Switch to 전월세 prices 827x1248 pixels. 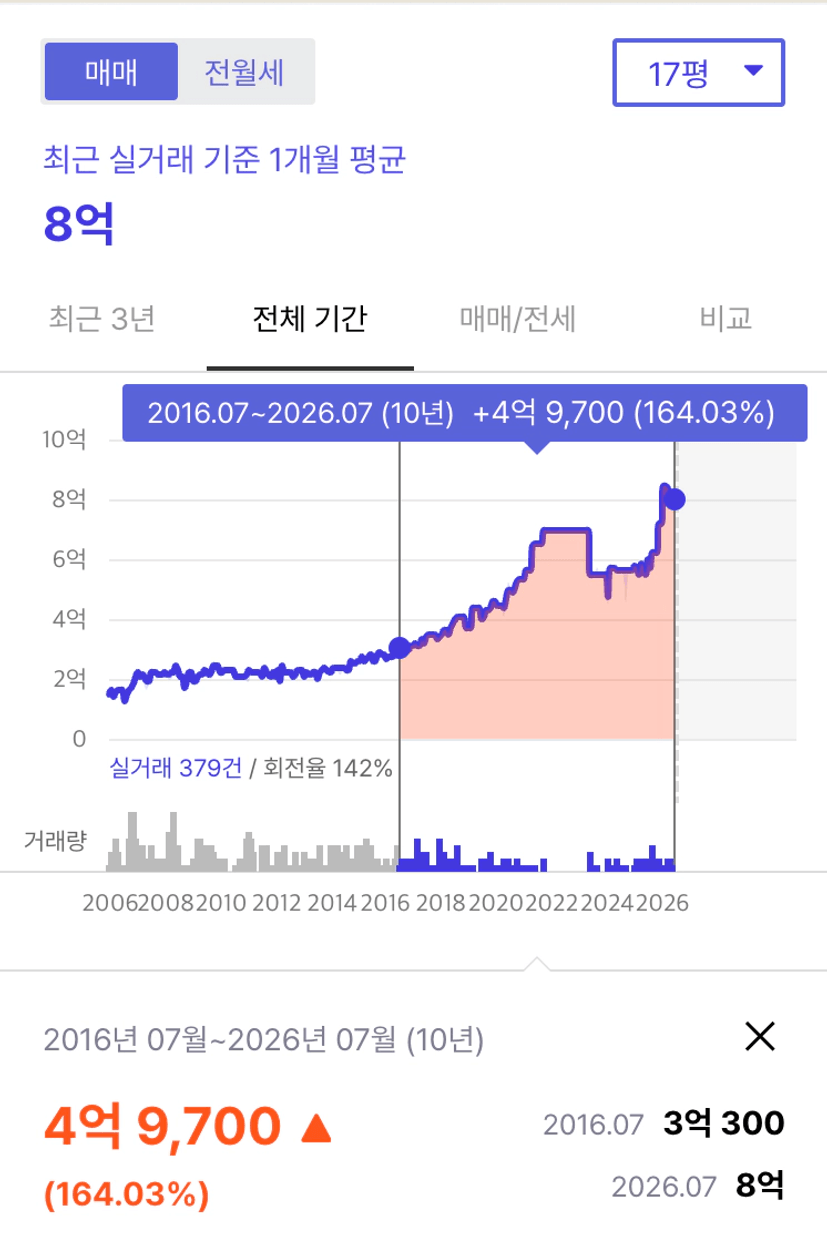pos(245,72)
